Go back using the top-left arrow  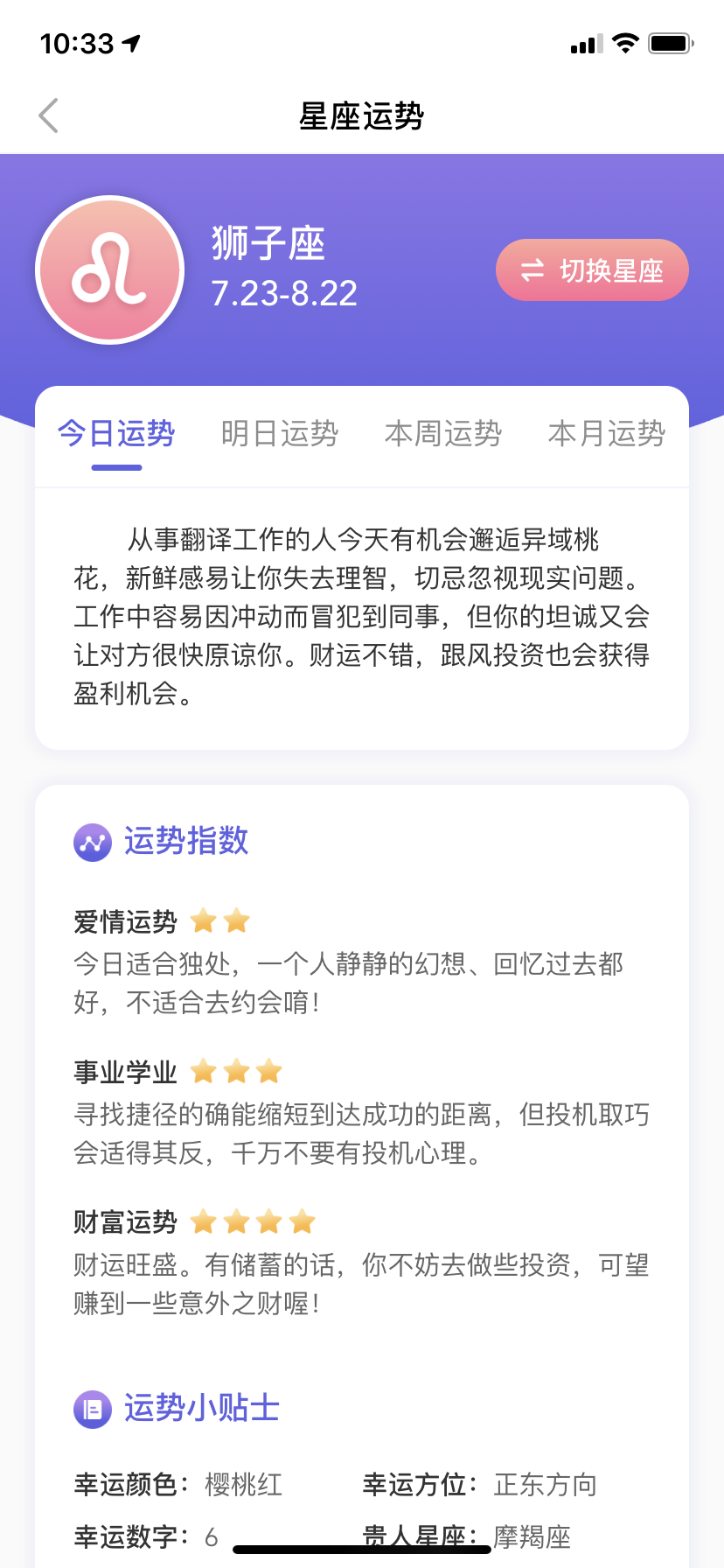click(49, 115)
